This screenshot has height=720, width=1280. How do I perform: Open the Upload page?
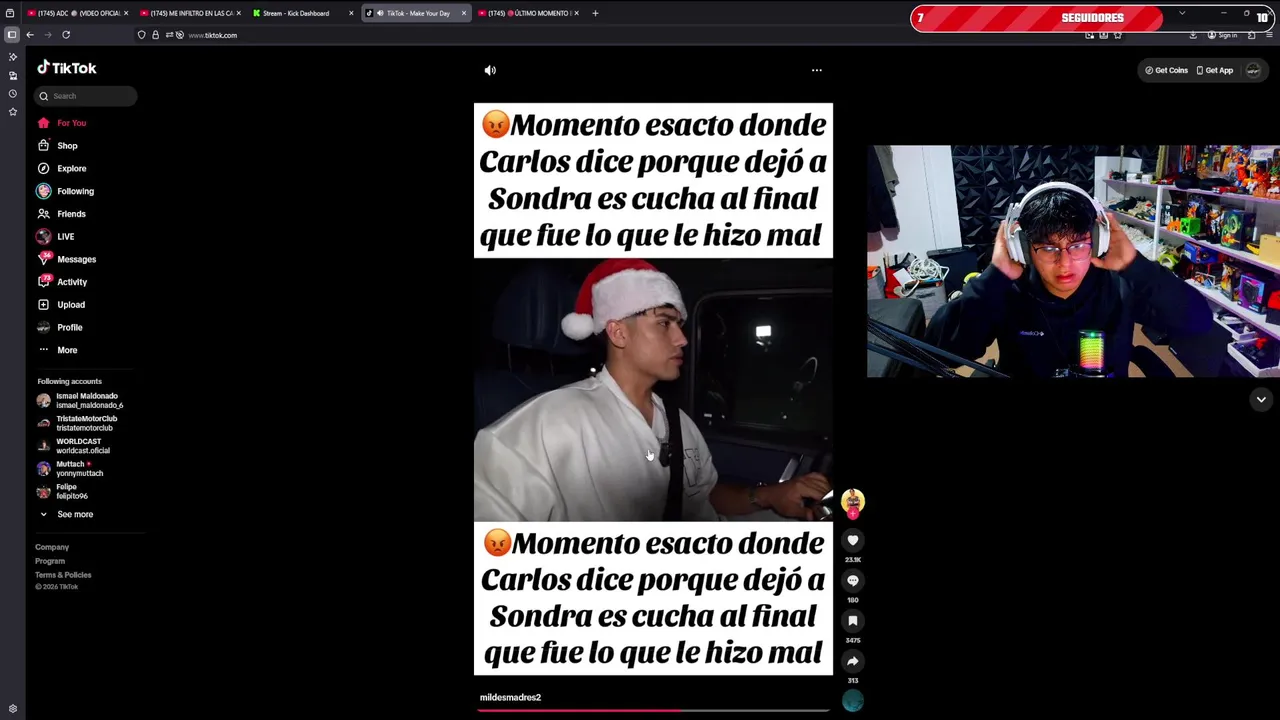pos(70,305)
